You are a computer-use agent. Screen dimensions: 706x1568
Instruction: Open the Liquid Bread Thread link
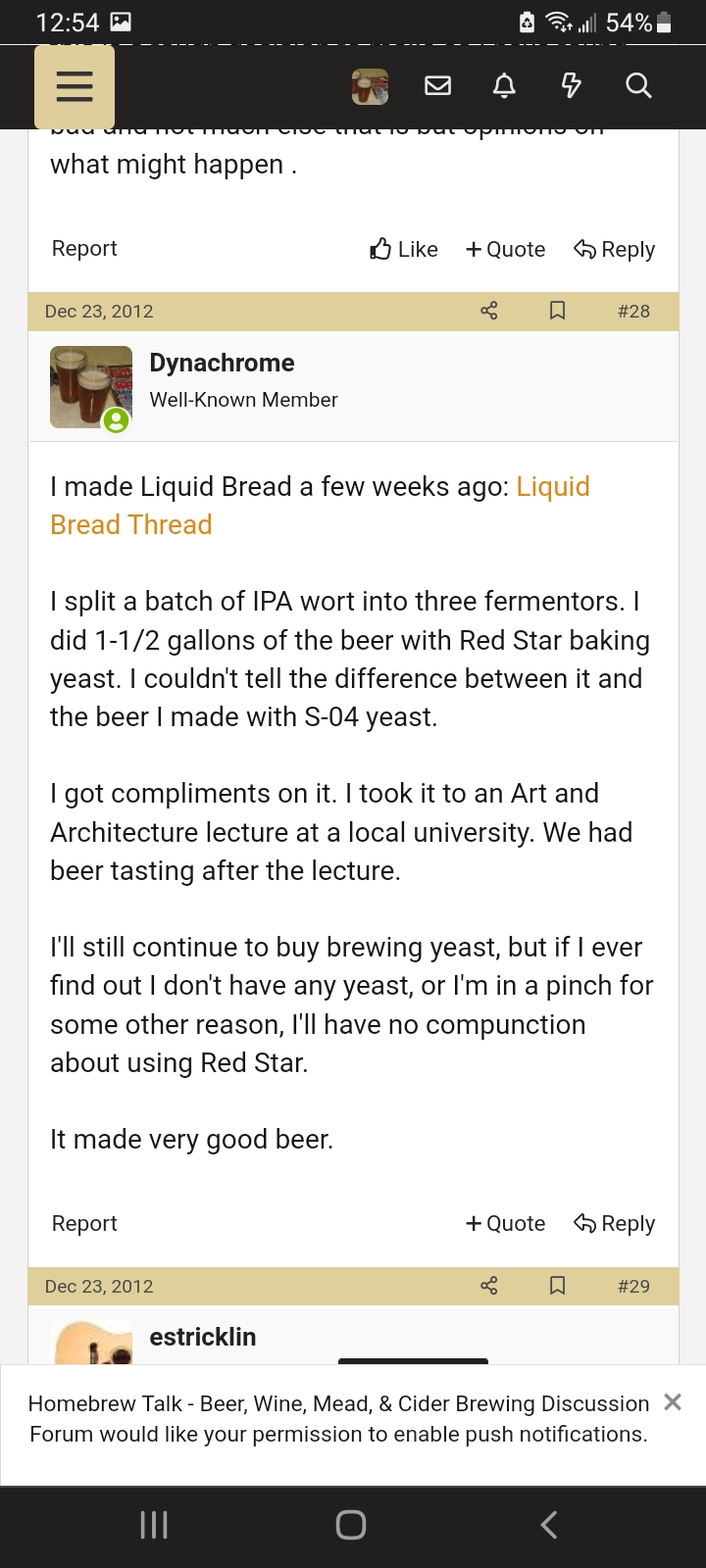click(x=320, y=506)
